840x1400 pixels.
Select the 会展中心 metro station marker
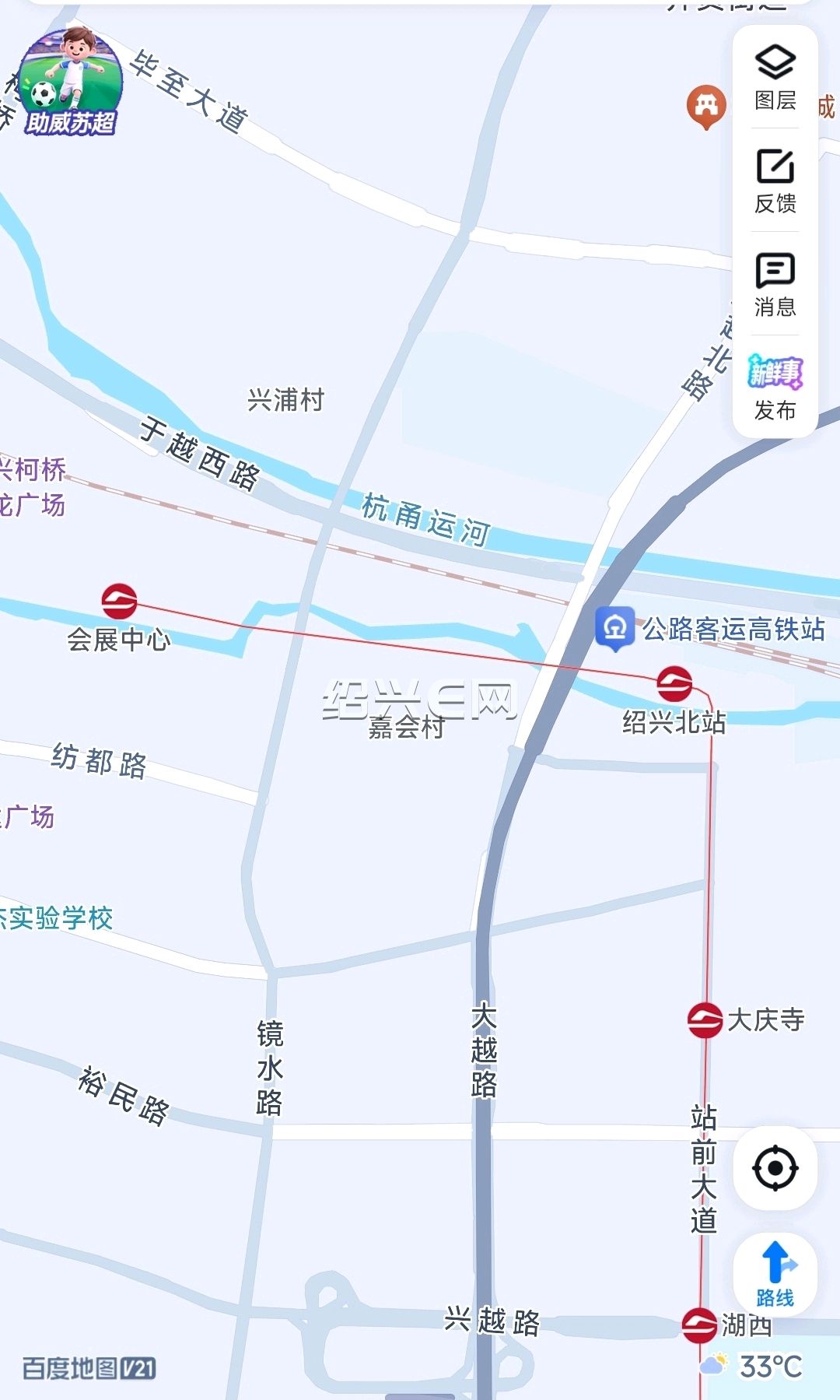pyautogui.click(x=119, y=601)
